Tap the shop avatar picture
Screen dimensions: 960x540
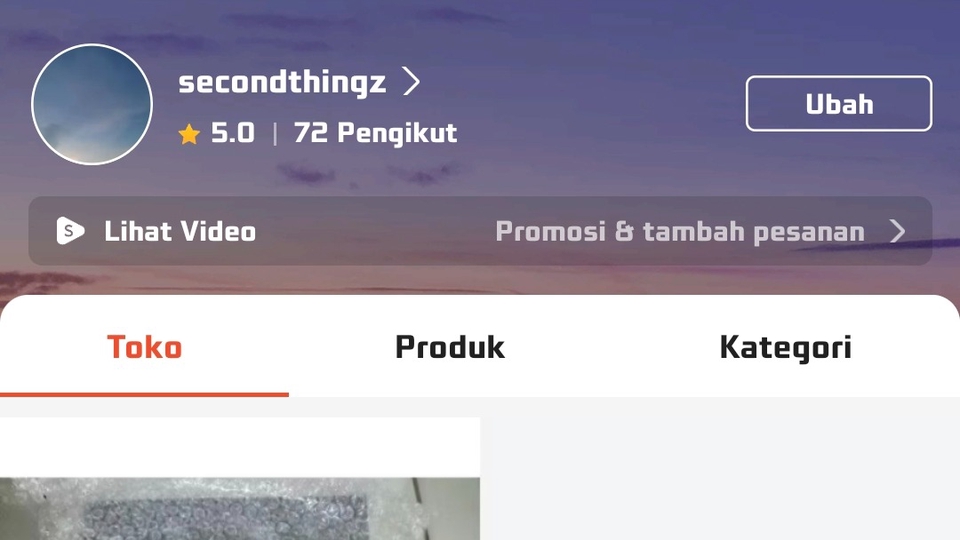pyautogui.click(x=92, y=104)
